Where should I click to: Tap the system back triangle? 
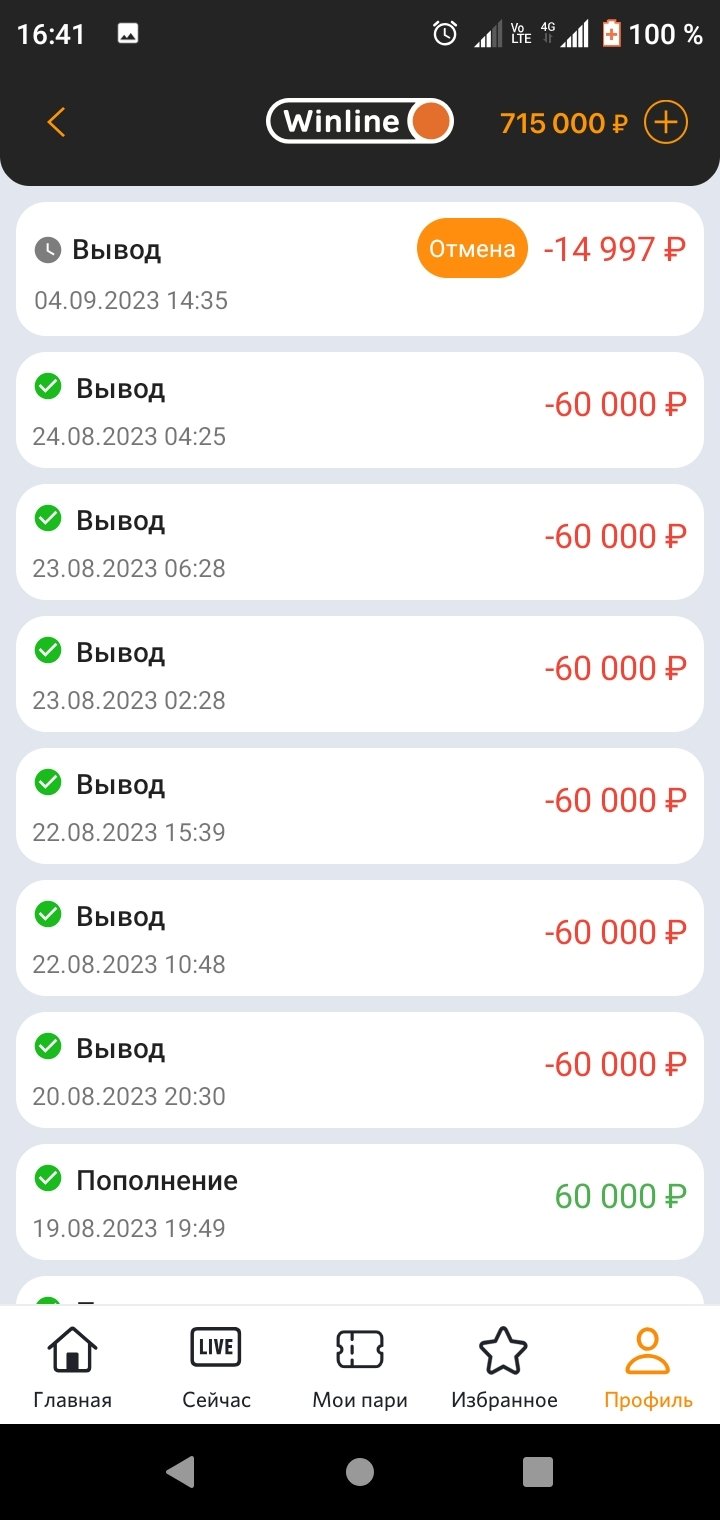[181, 1471]
